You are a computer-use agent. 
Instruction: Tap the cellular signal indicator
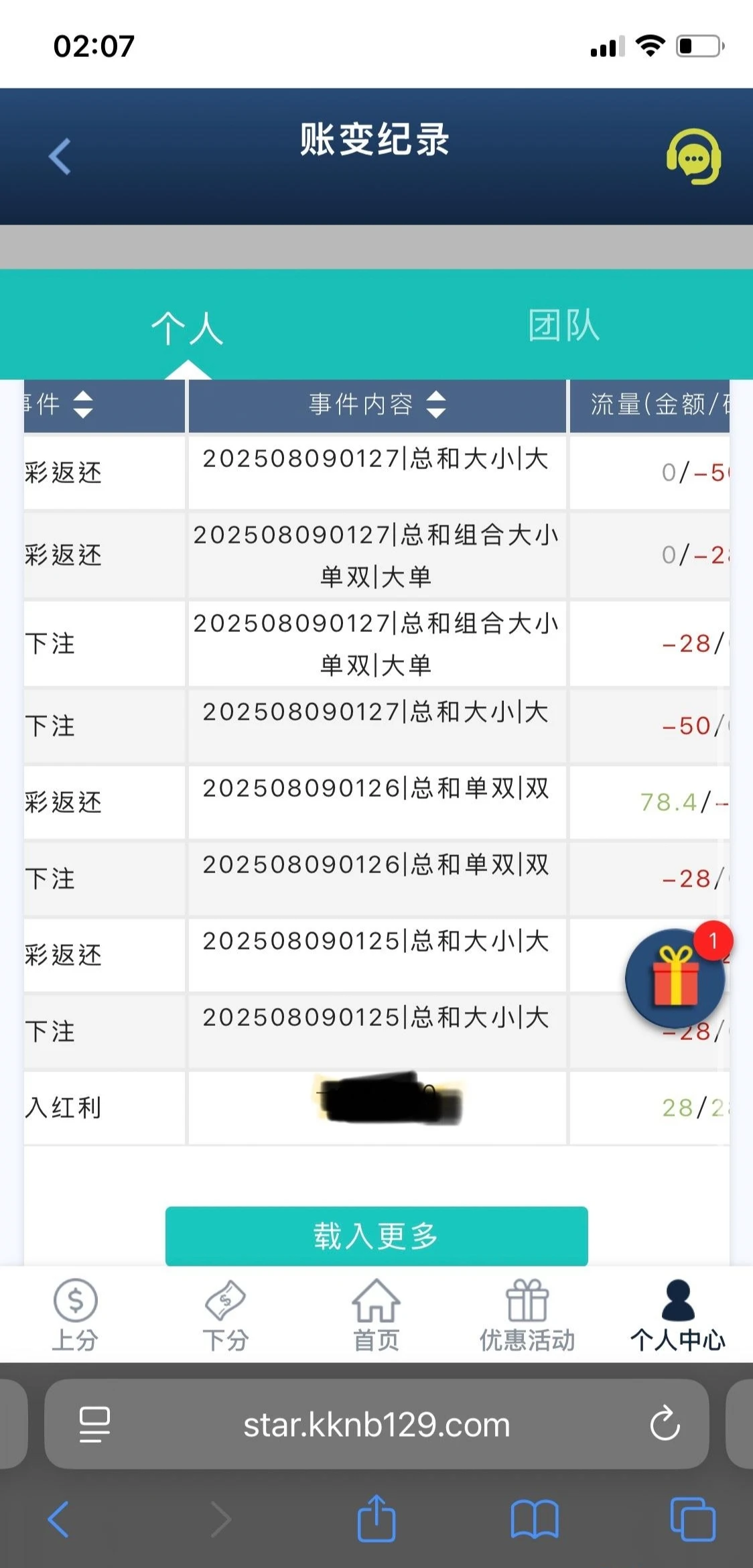(606, 45)
